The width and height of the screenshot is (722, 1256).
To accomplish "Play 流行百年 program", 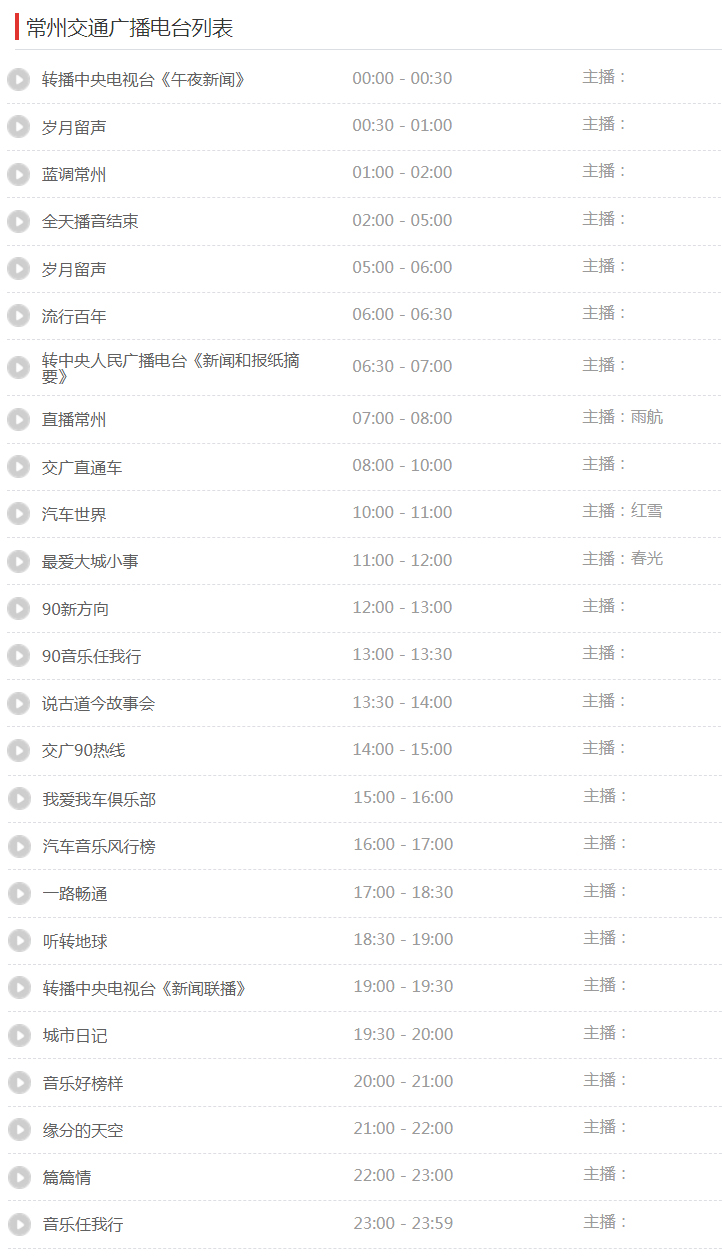I will 19,316.
